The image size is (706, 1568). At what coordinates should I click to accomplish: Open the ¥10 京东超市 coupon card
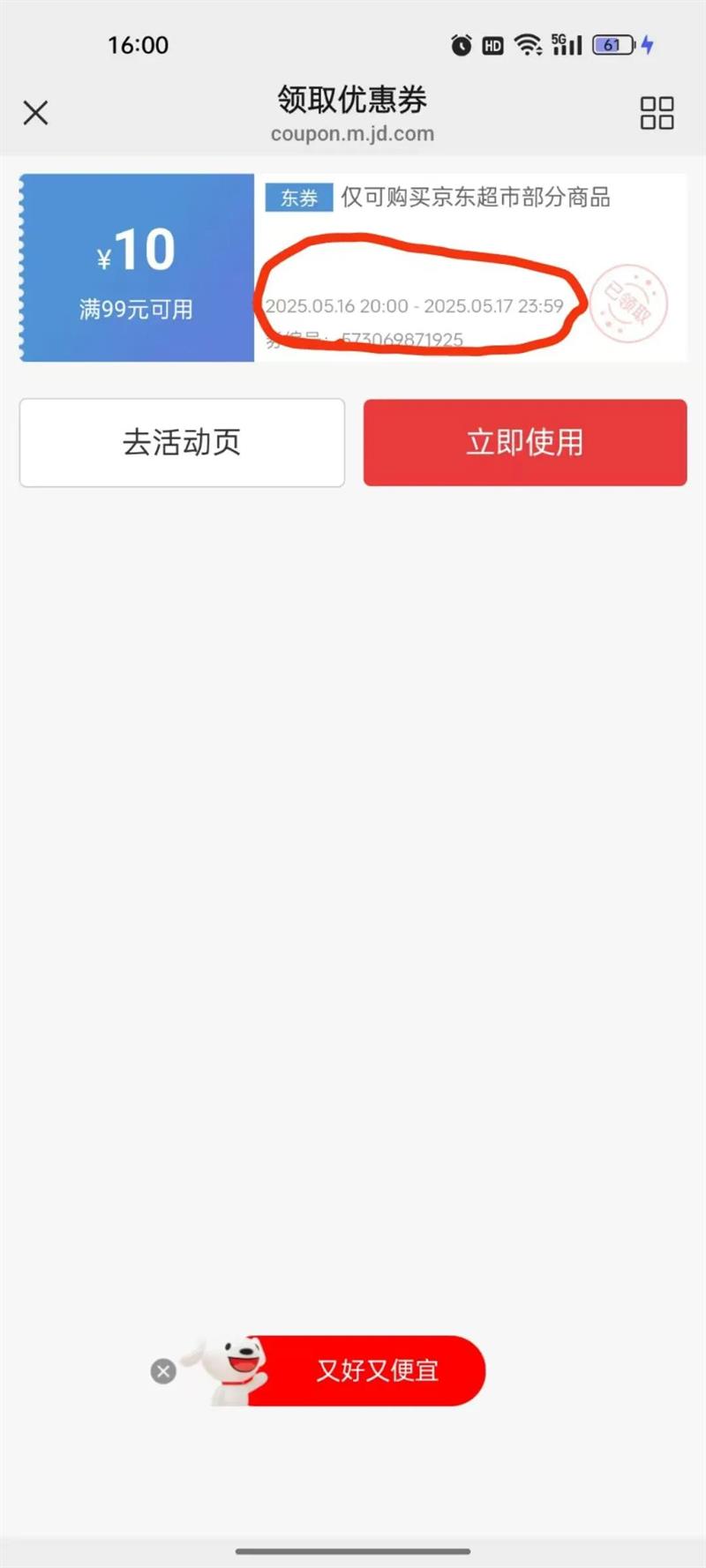click(353, 267)
